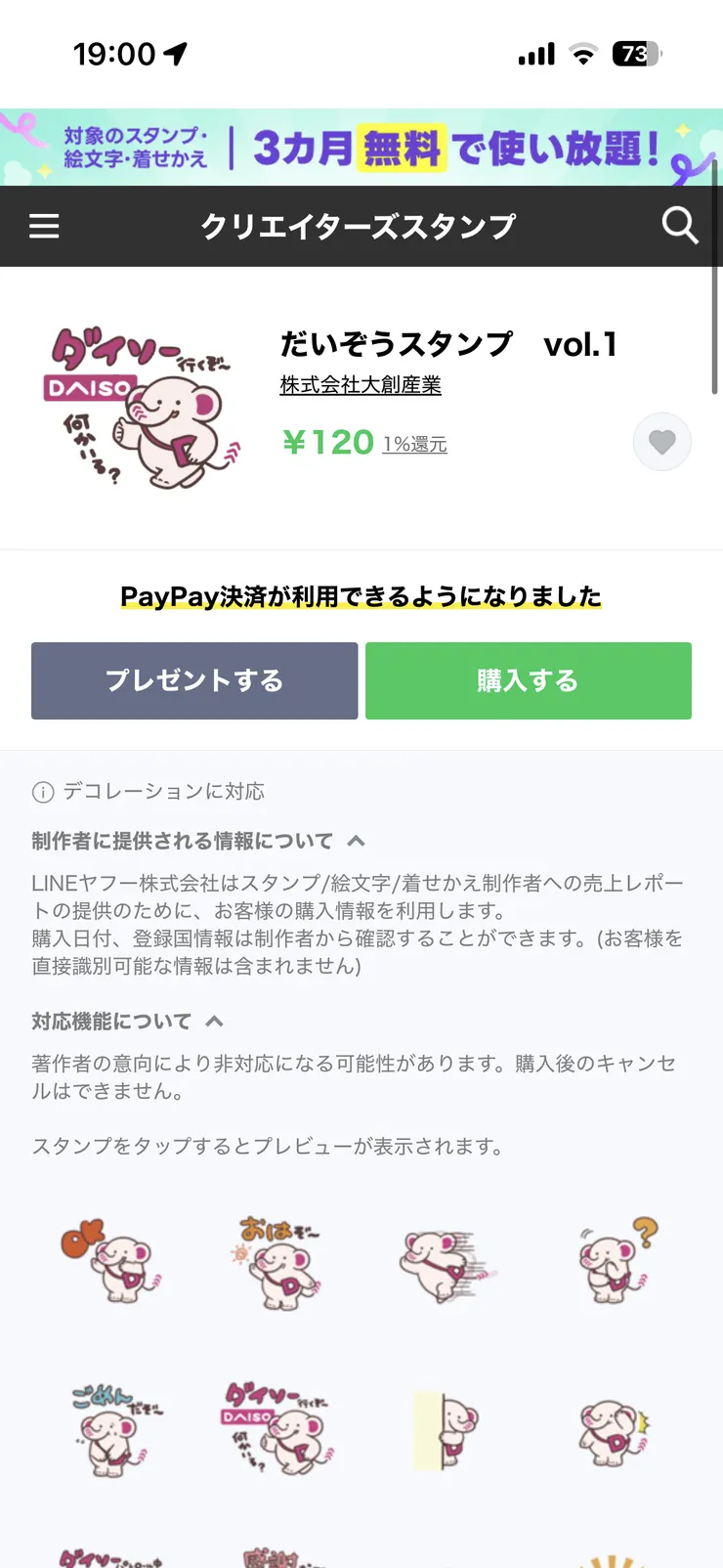This screenshot has height=1568, width=723.
Task: Select the クリエイターズスタンプ title bar
Action: coord(361,226)
